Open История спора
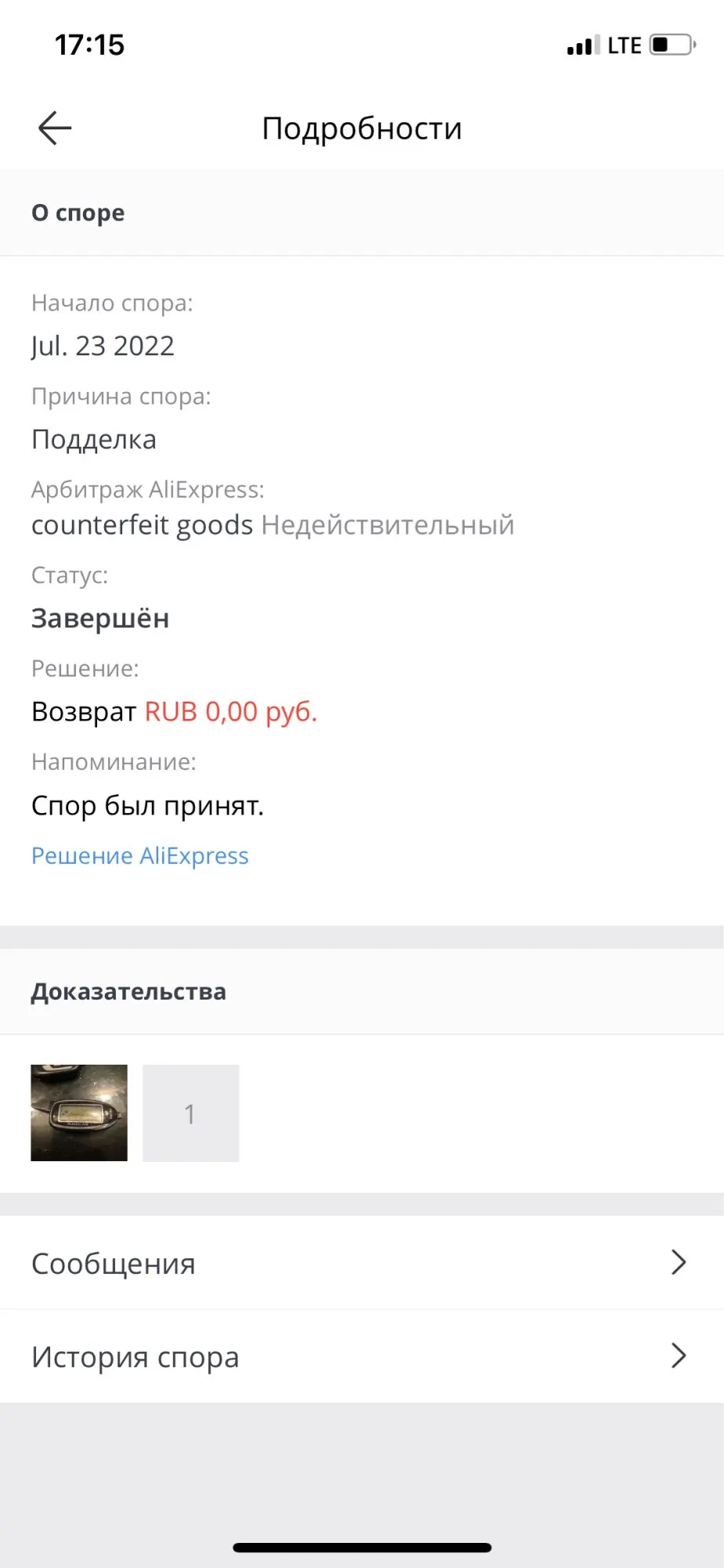Screen dimensions: 724x1568 (x=360, y=1356)
